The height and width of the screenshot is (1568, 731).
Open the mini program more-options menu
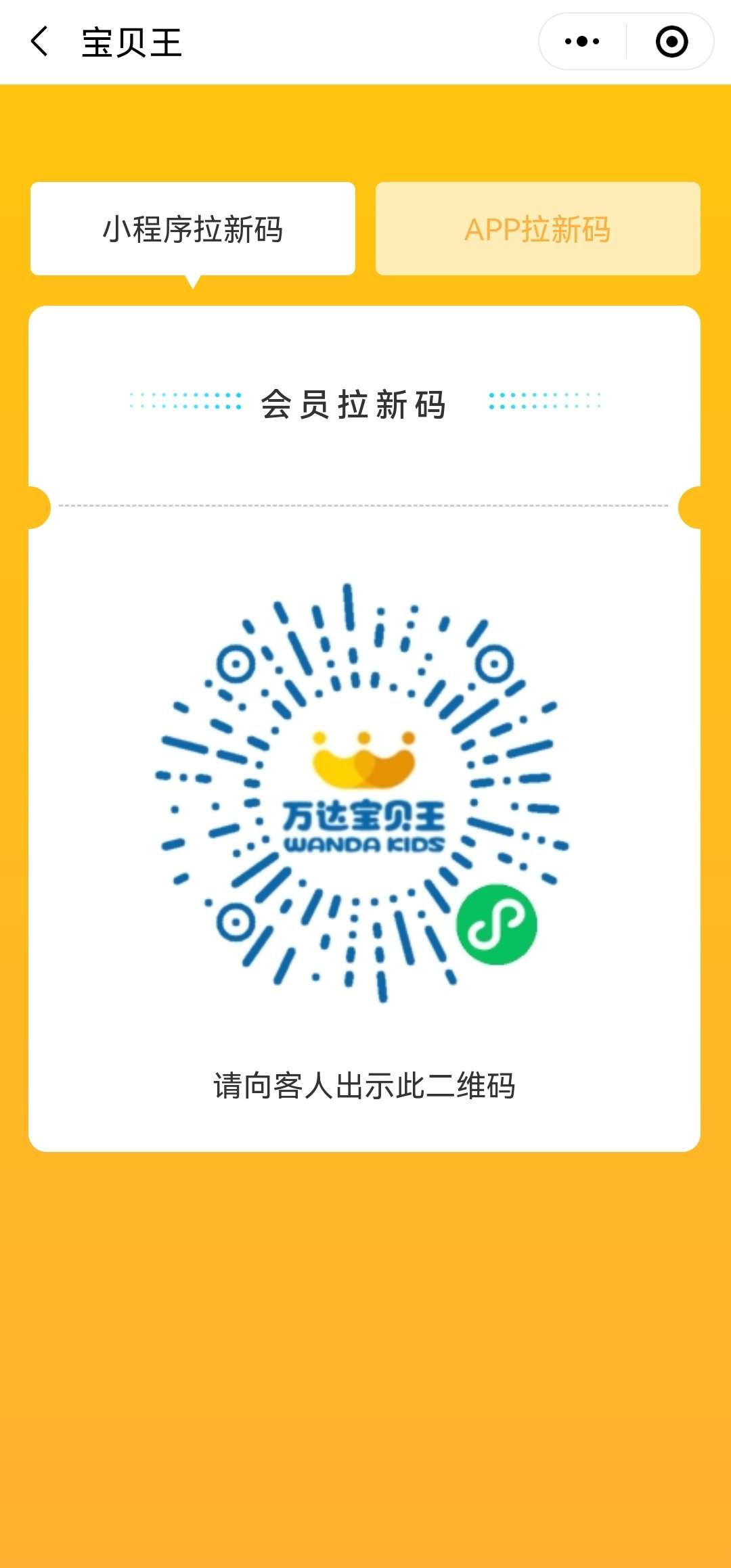pyautogui.click(x=582, y=42)
